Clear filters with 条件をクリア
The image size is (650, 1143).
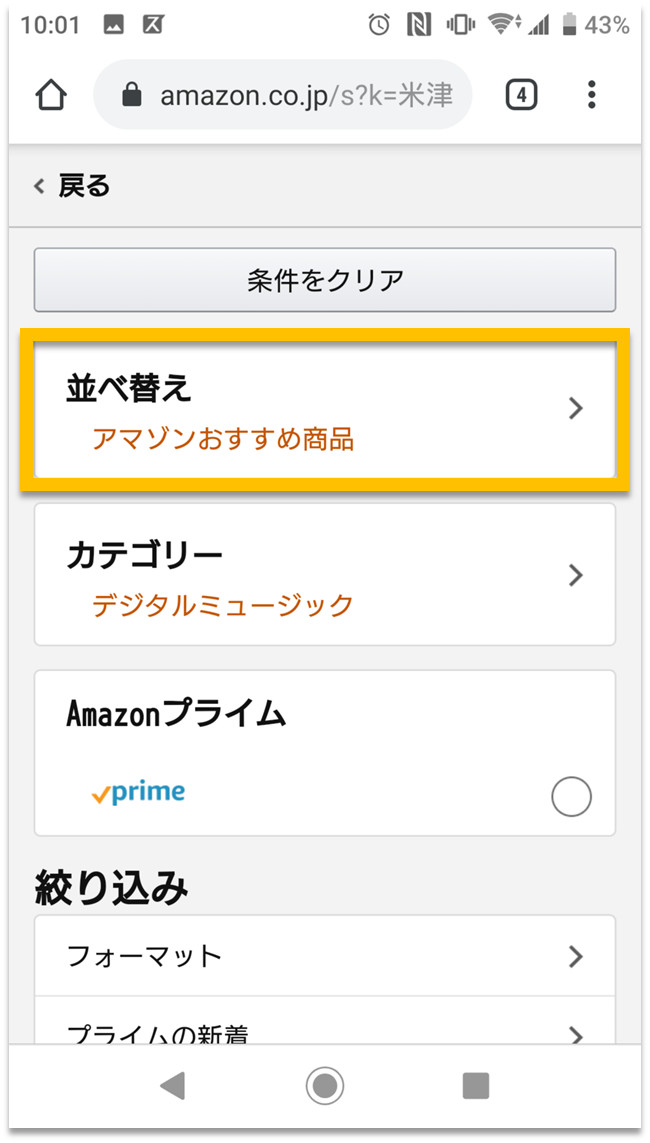pos(325,280)
